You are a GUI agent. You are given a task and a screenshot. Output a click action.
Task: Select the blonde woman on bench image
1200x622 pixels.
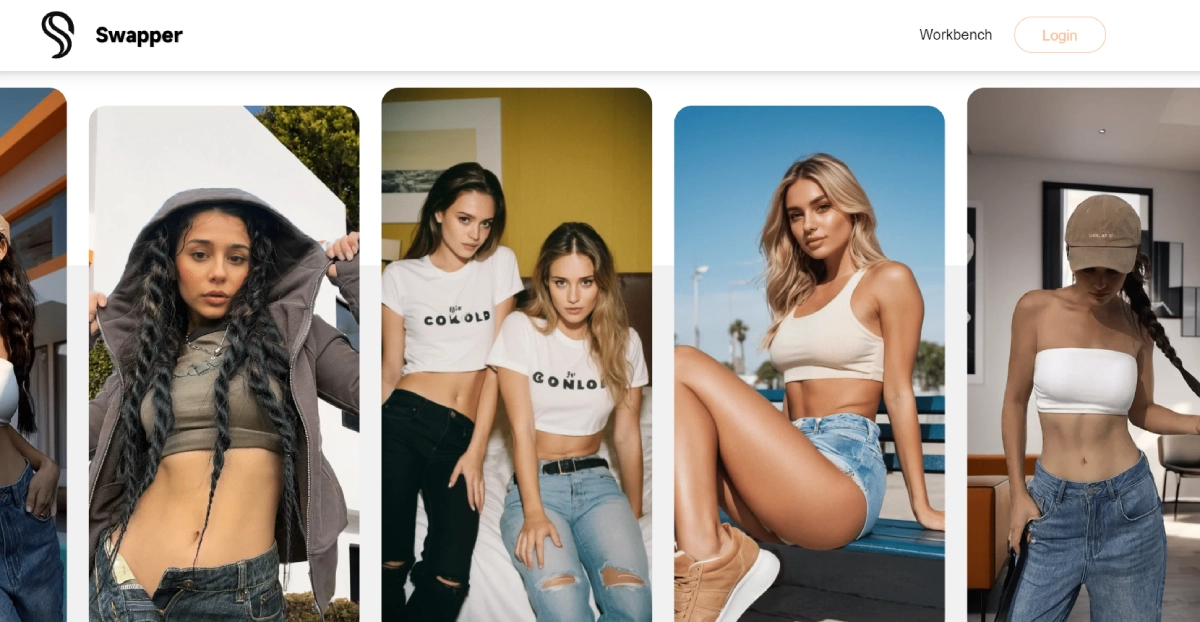[809, 363]
